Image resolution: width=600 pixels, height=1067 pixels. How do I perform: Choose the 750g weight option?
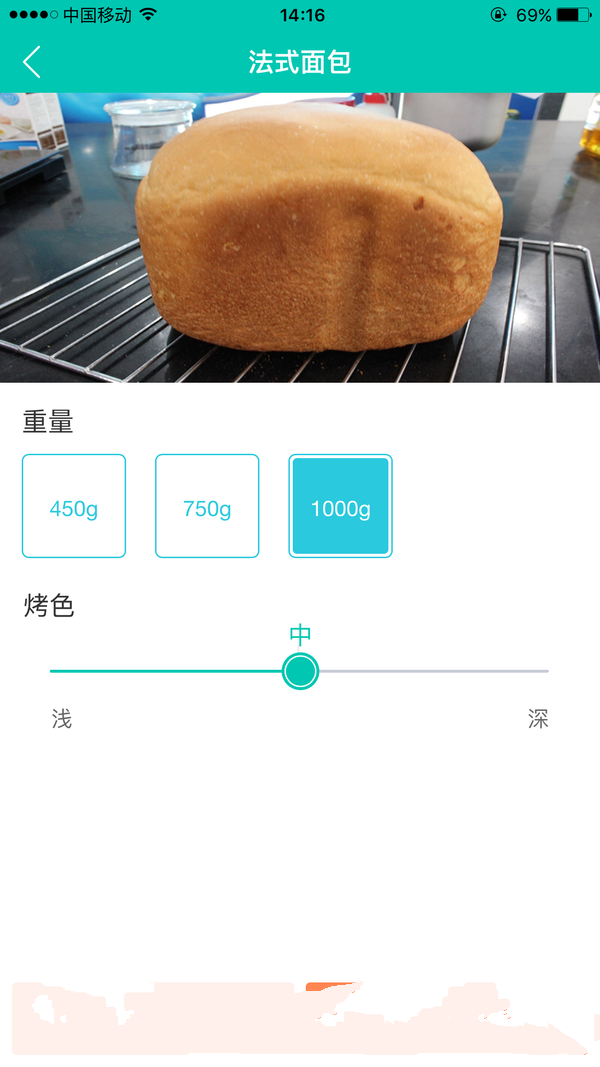[207, 507]
